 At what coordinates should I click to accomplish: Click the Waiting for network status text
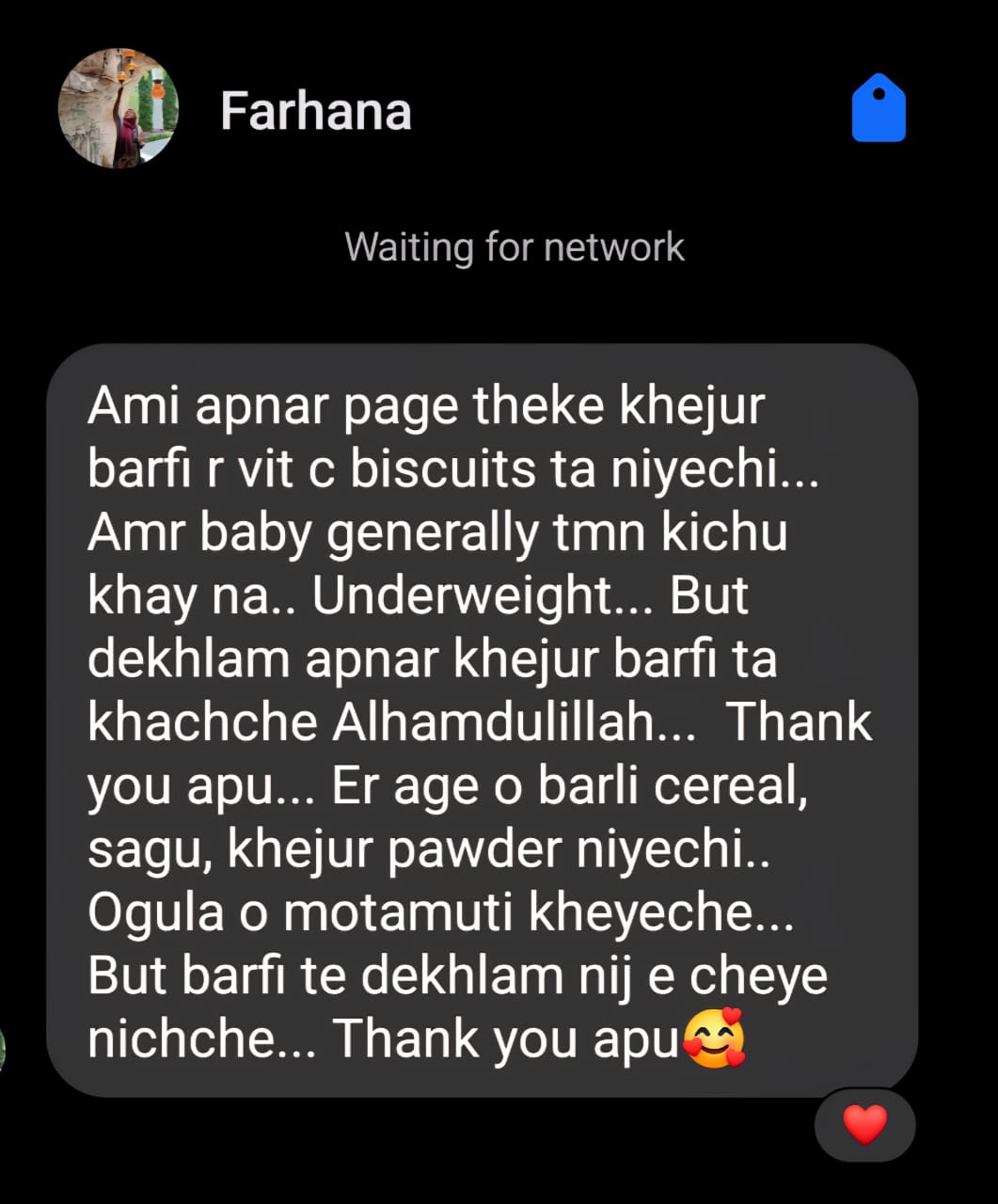click(x=515, y=246)
